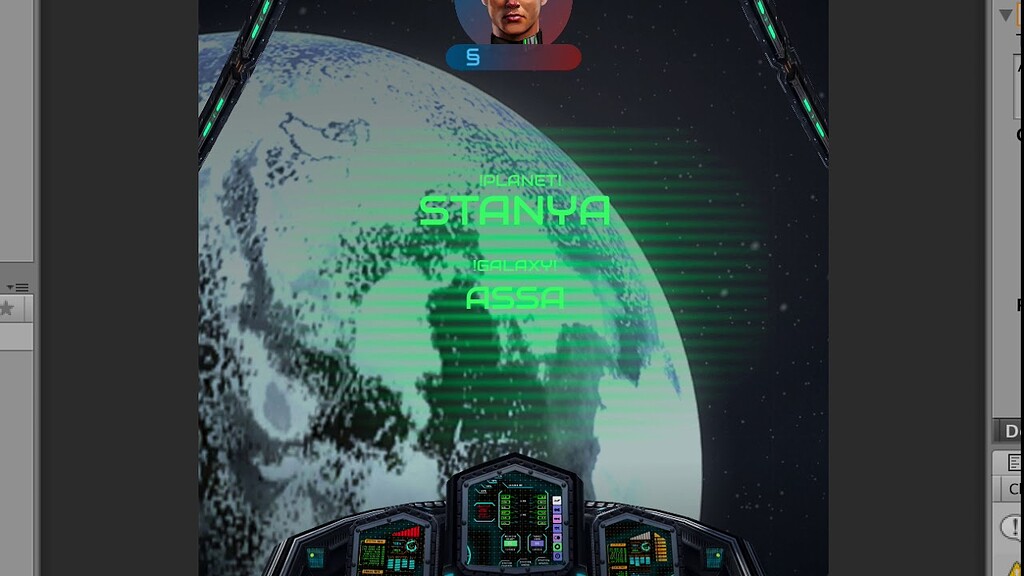Open the credits balance pill
1024x576 pixels.
tap(513, 58)
